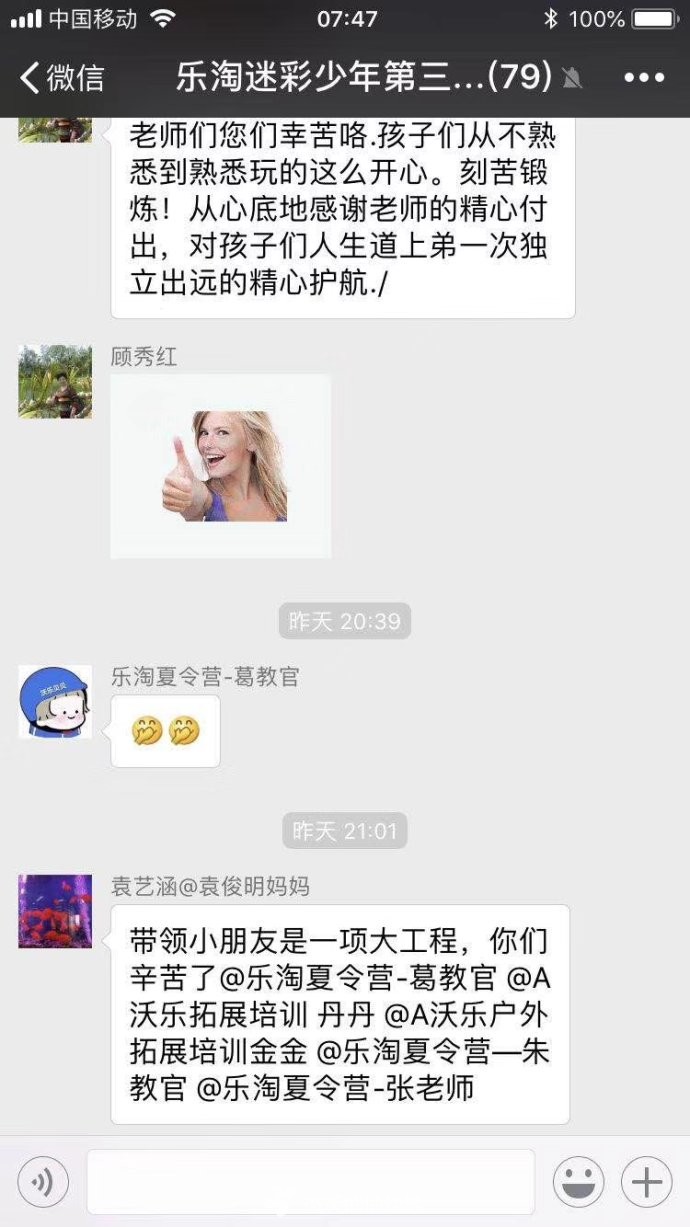Open the plus attachment menu
This screenshot has height=1227, width=690.
pyautogui.click(x=646, y=1183)
